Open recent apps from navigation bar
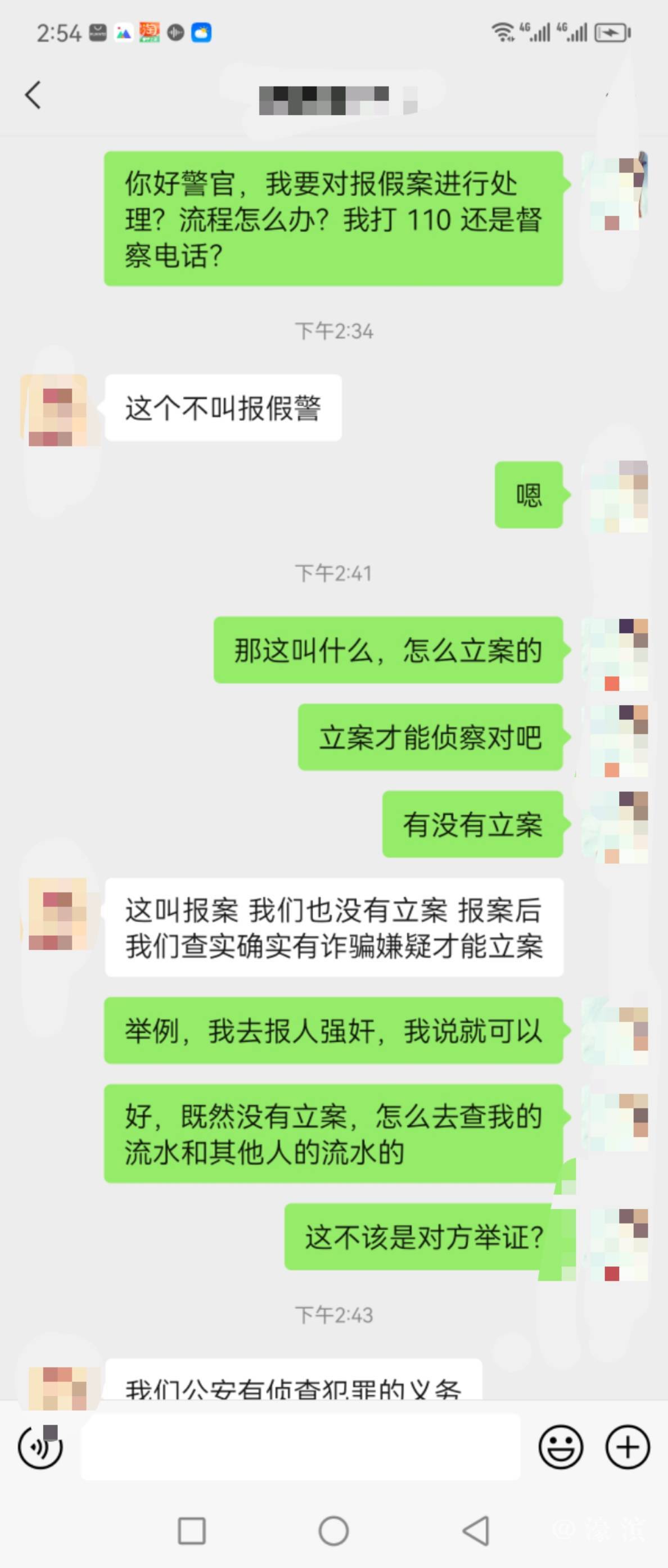 [191, 1531]
